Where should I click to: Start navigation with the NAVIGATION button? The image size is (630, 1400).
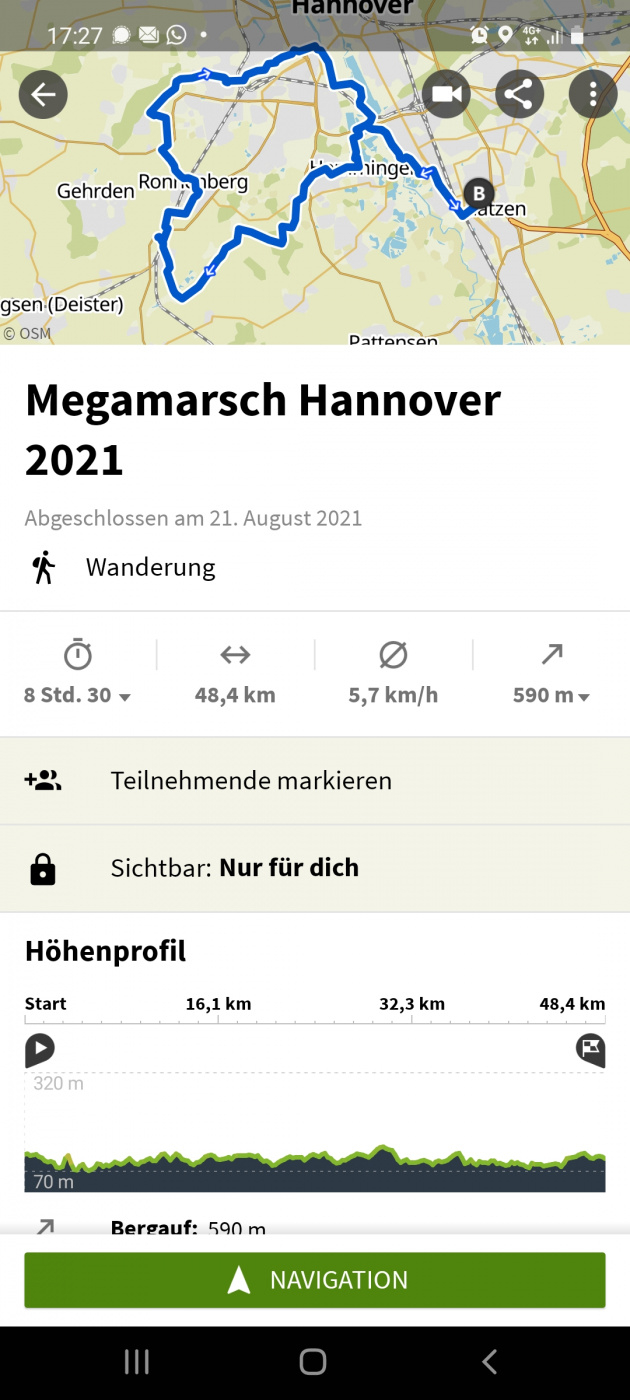point(315,1280)
